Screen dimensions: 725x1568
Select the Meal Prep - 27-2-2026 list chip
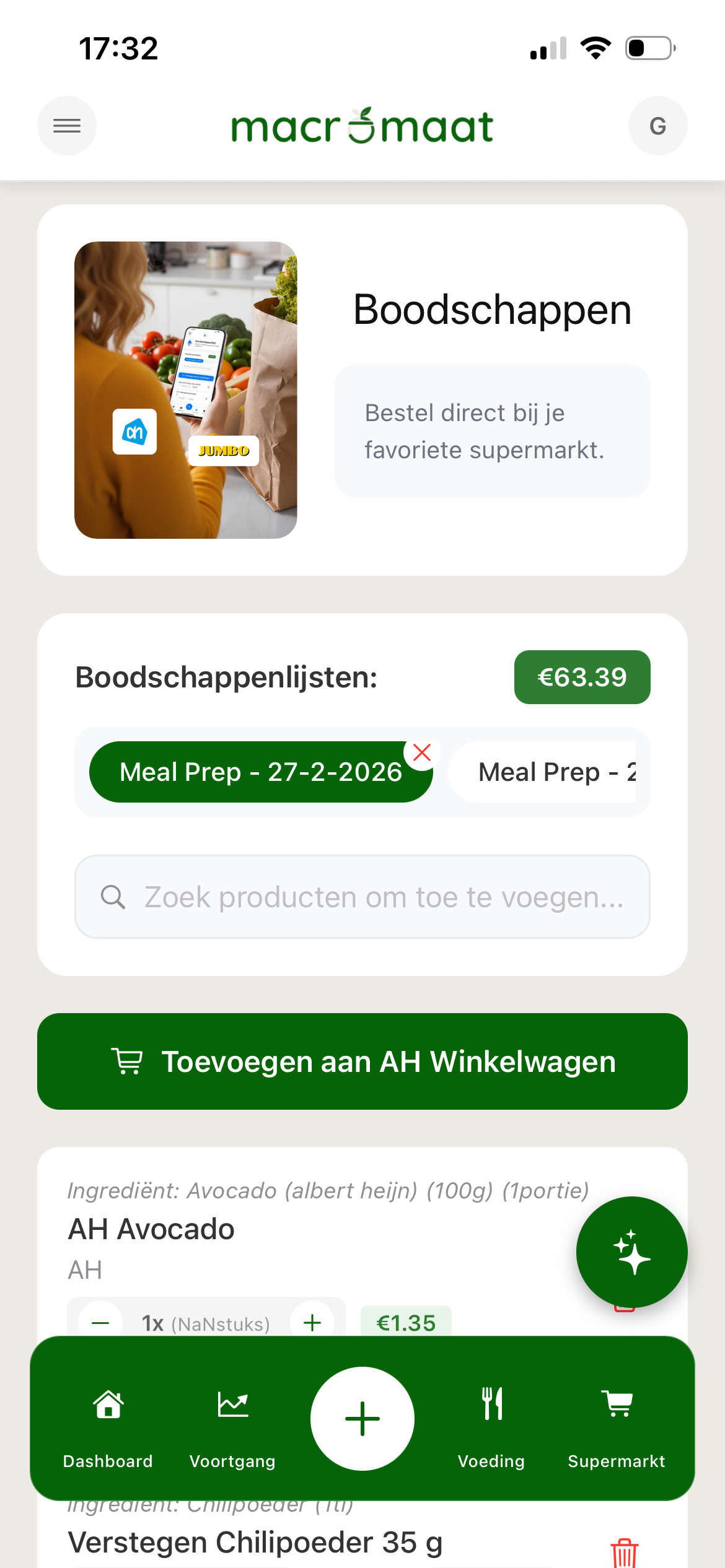[261, 771]
